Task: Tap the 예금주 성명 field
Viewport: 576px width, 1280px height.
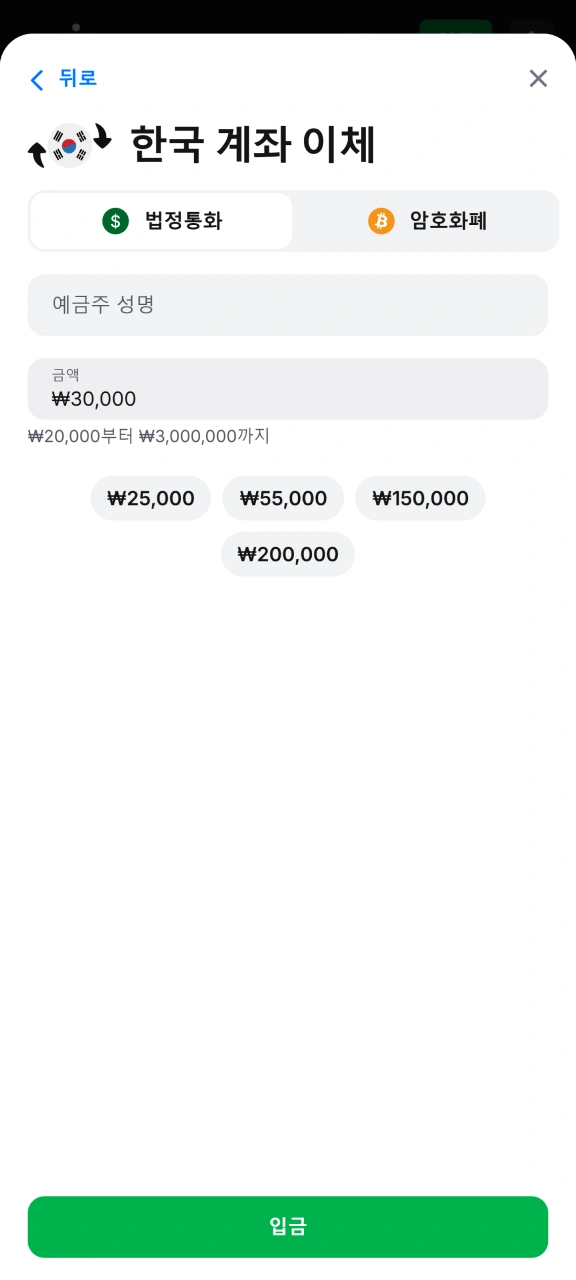Action: coord(288,305)
